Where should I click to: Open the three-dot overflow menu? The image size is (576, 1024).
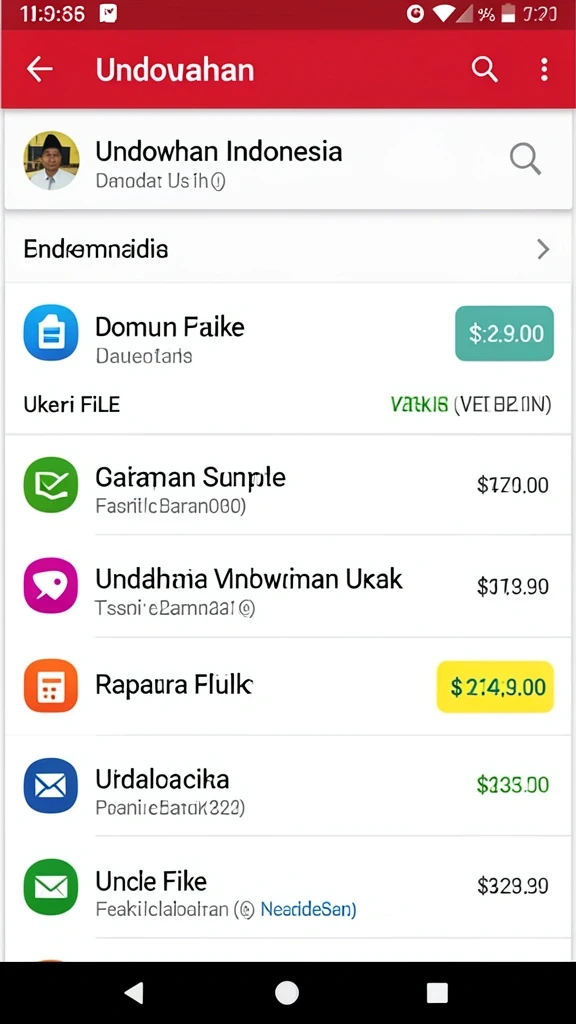(x=544, y=69)
